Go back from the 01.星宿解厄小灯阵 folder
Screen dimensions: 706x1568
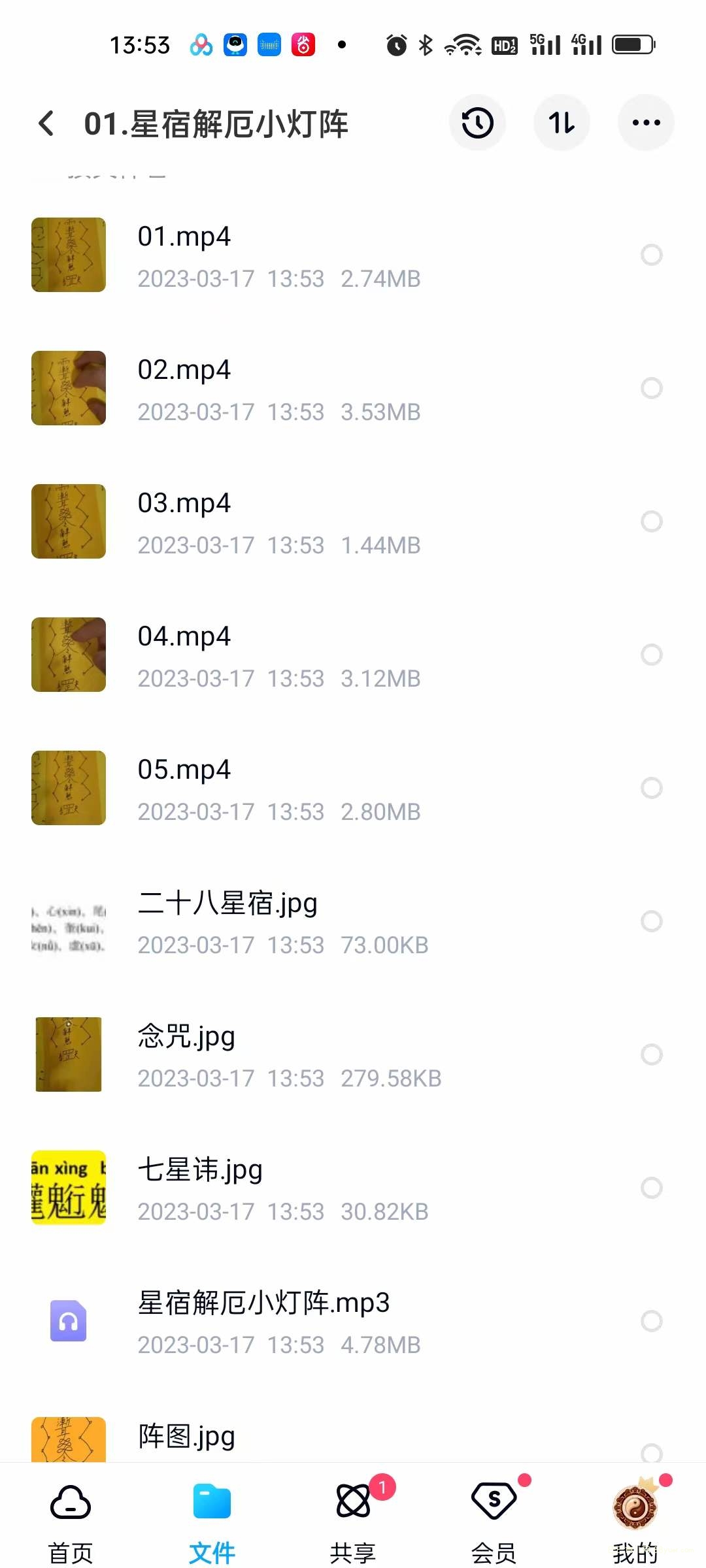(46, 123)
